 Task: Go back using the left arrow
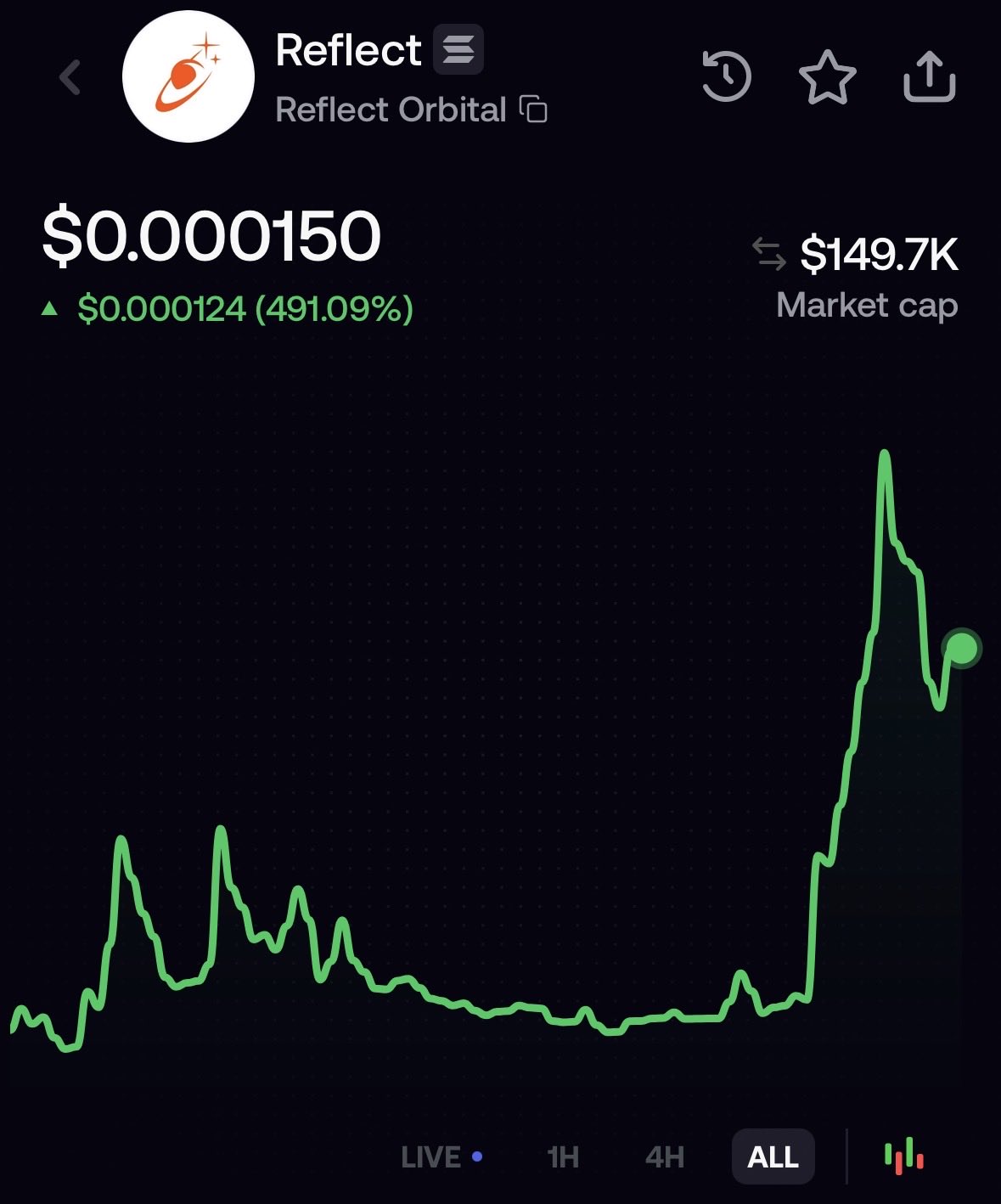pyautogui.click(x=70, y=77)
